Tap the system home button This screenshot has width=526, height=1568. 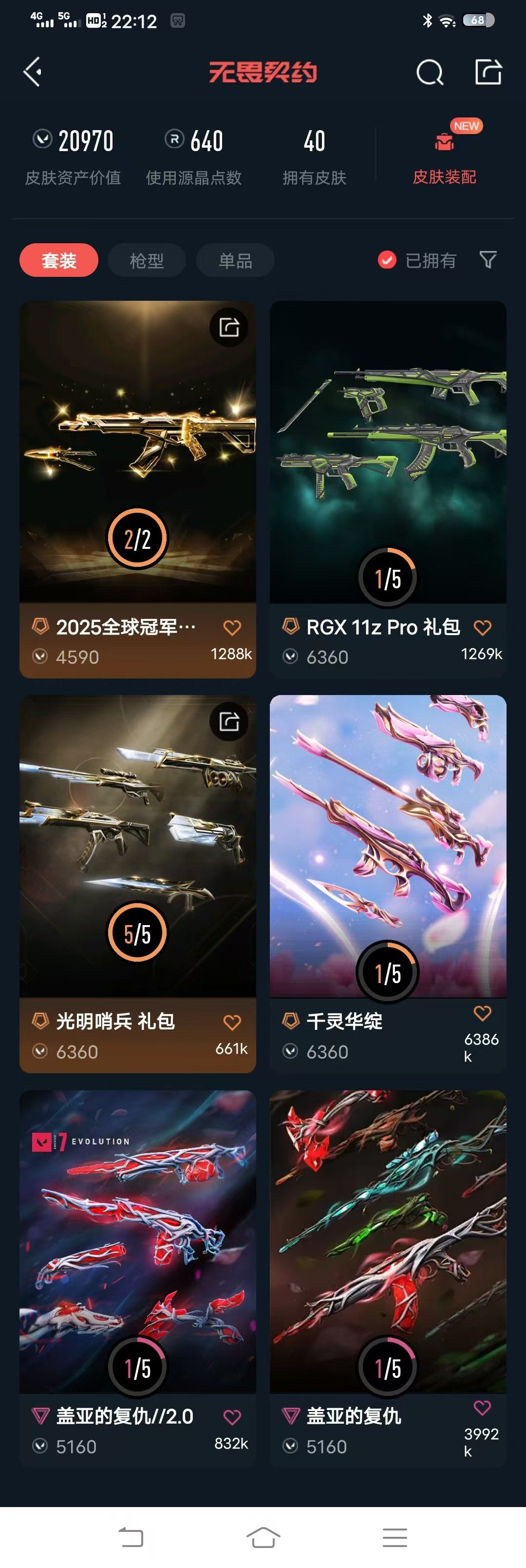click(263, 1537)
